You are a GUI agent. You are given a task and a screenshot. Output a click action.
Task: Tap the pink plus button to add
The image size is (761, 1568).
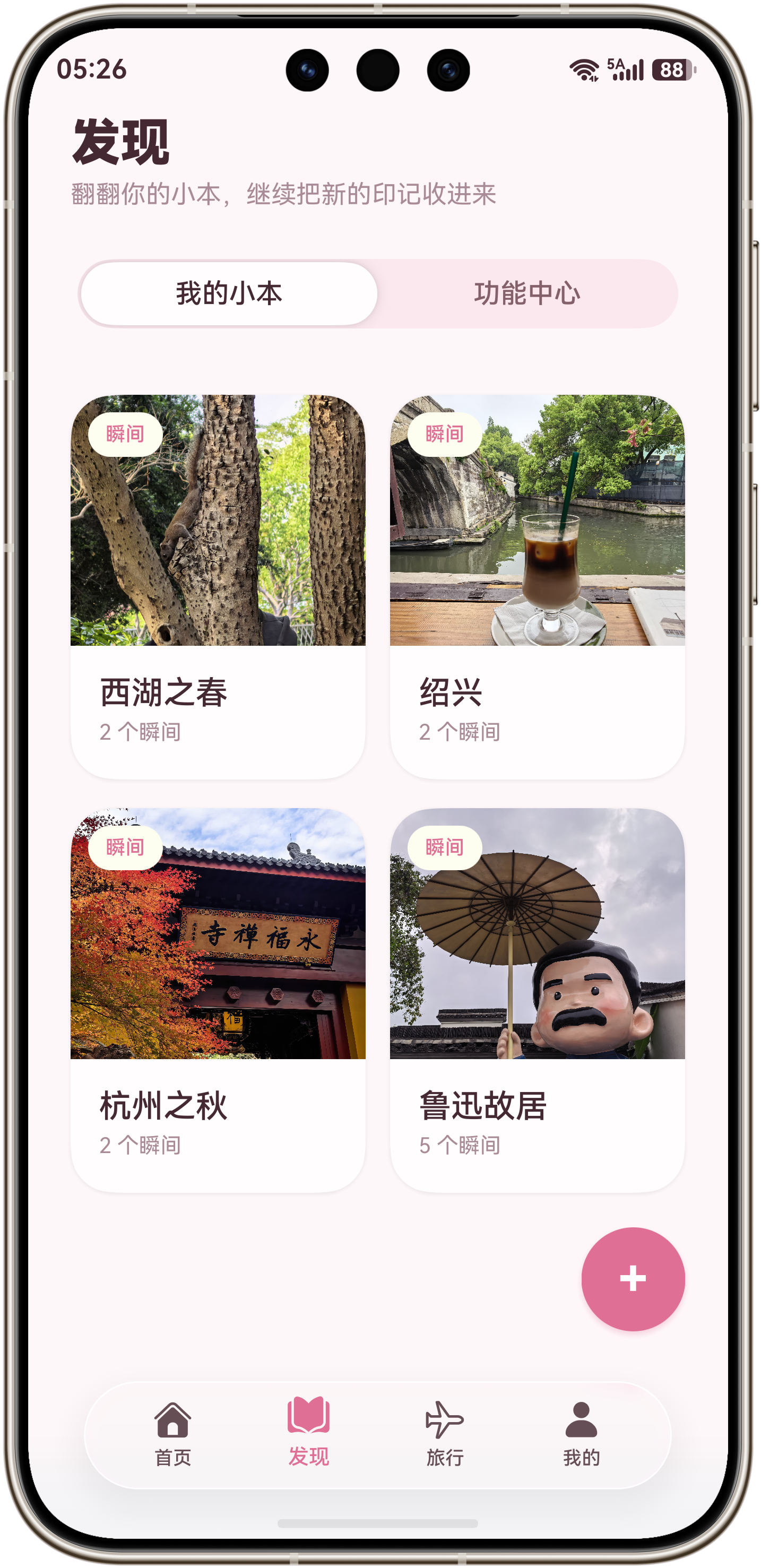point(633,1279)
